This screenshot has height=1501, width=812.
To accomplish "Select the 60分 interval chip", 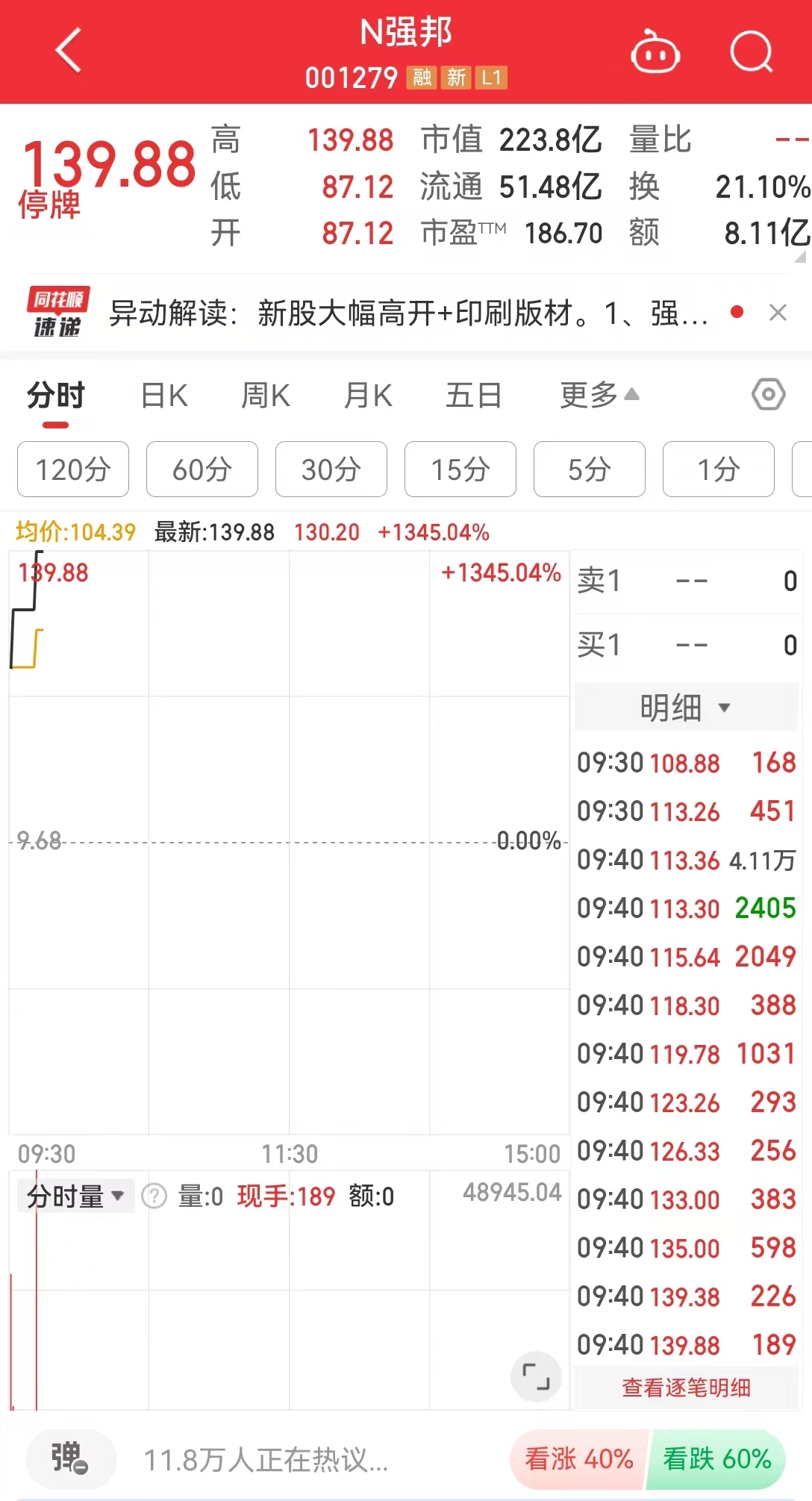I will coord(202,469).
